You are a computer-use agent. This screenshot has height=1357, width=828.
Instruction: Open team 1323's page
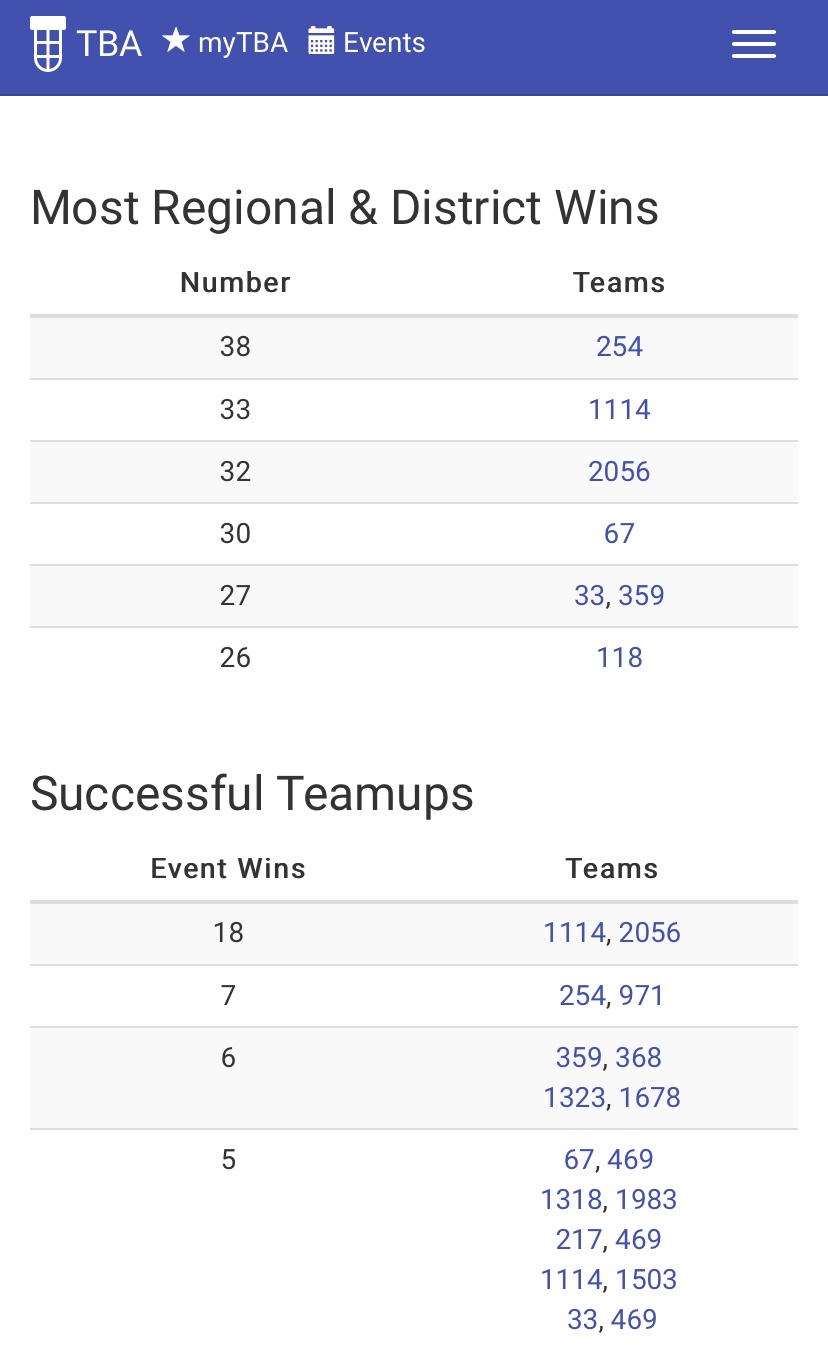point(574,1097)
